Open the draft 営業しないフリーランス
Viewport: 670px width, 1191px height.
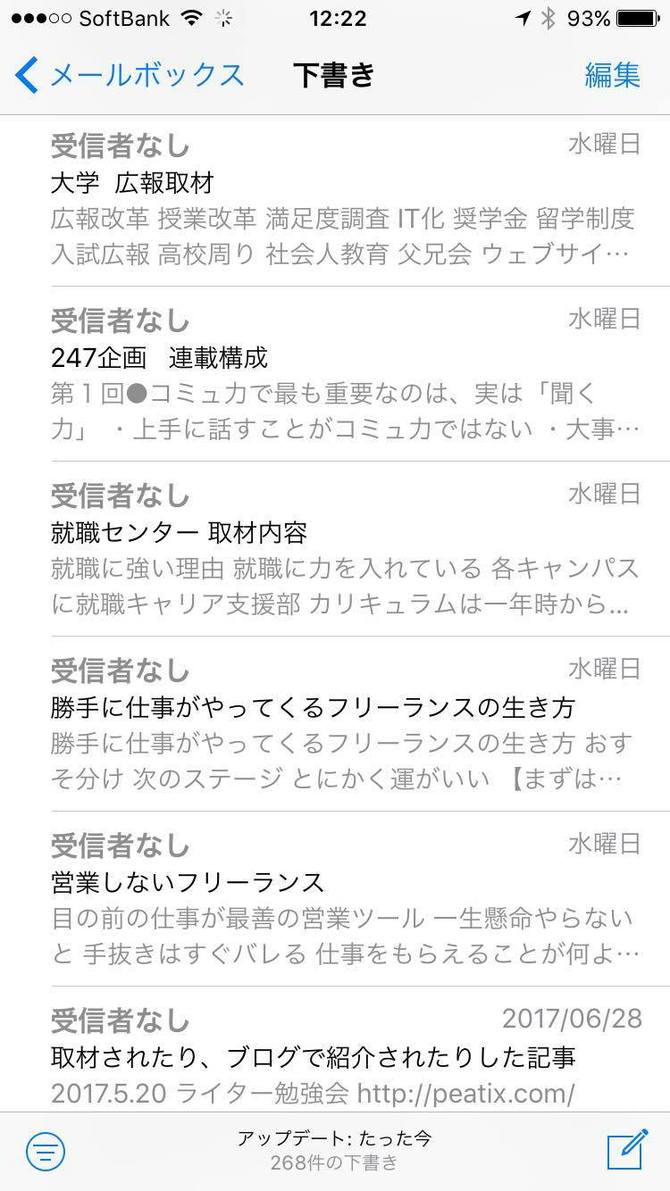(x=335, y=899)
